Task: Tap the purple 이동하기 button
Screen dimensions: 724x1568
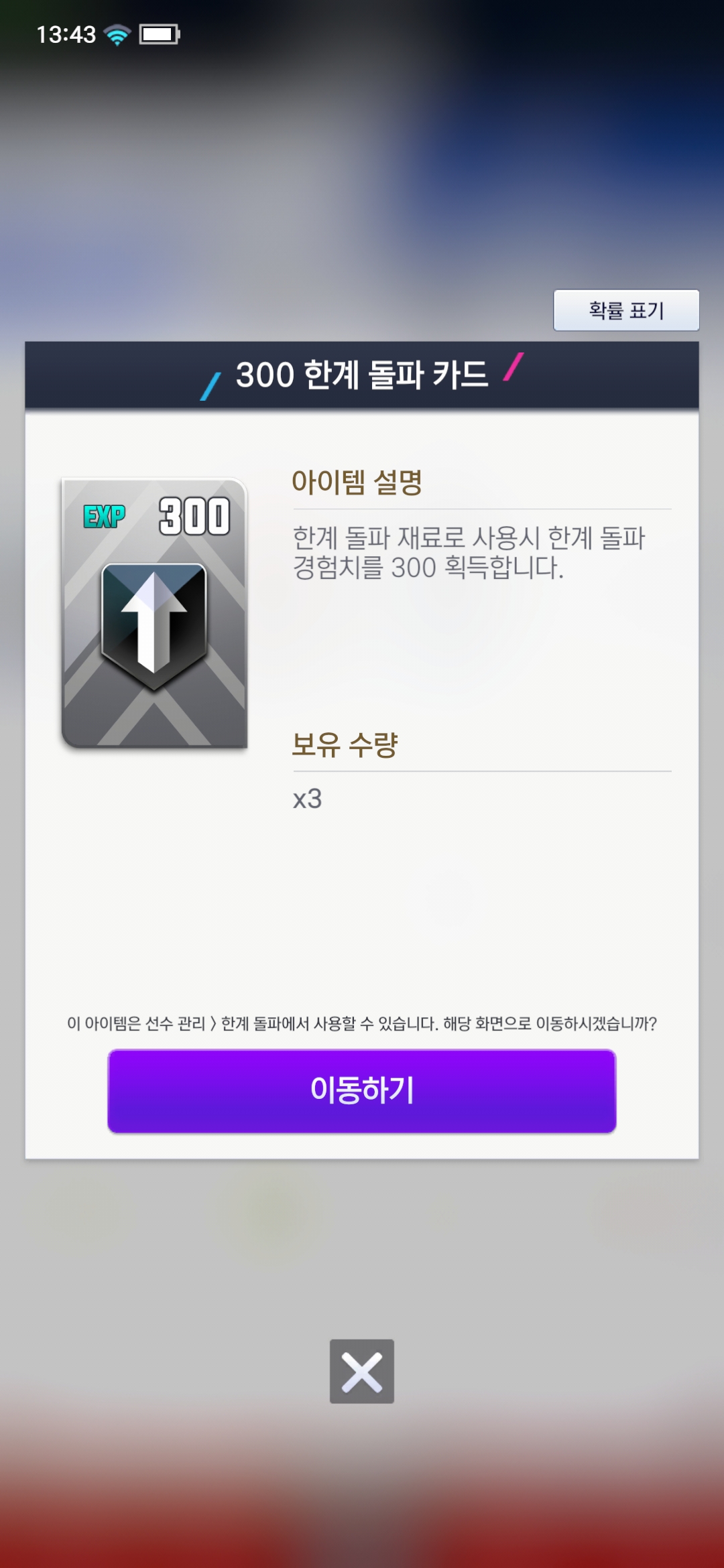Action: 362,1090
